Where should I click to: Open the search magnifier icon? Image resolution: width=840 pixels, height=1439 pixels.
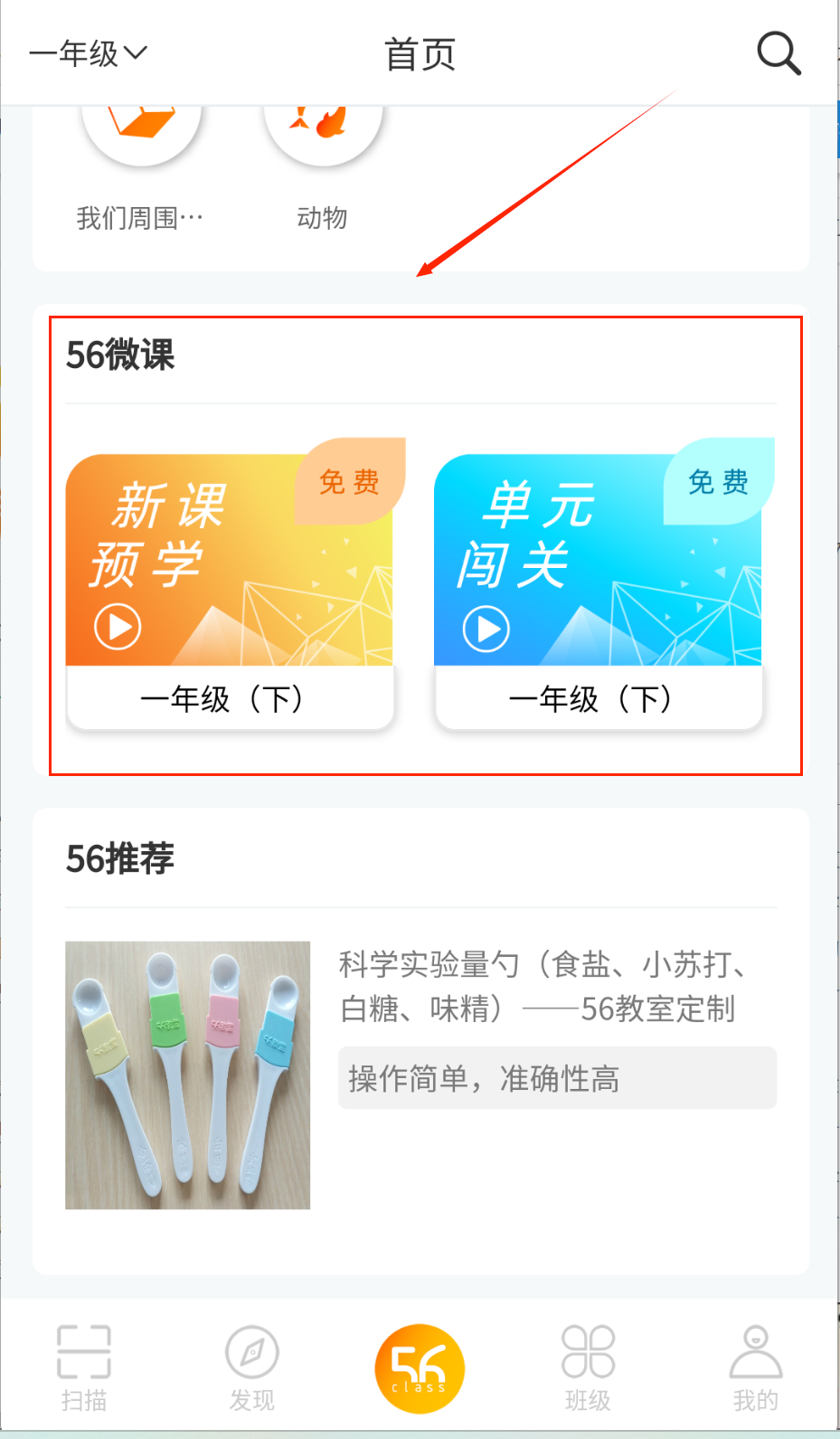(x=779, y=54)
